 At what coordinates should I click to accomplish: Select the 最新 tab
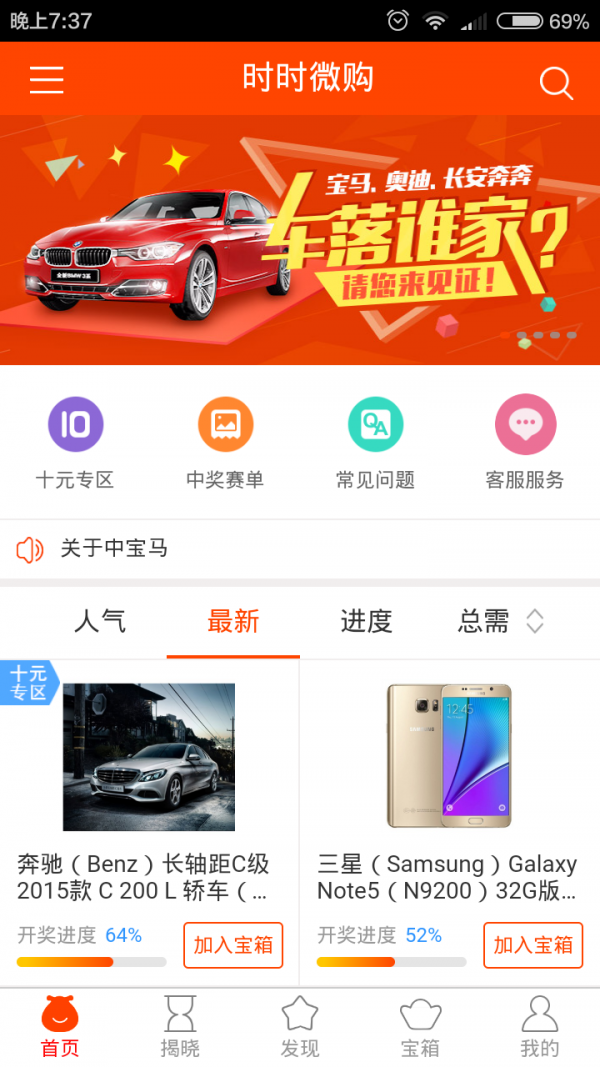[x=233, y=621]
